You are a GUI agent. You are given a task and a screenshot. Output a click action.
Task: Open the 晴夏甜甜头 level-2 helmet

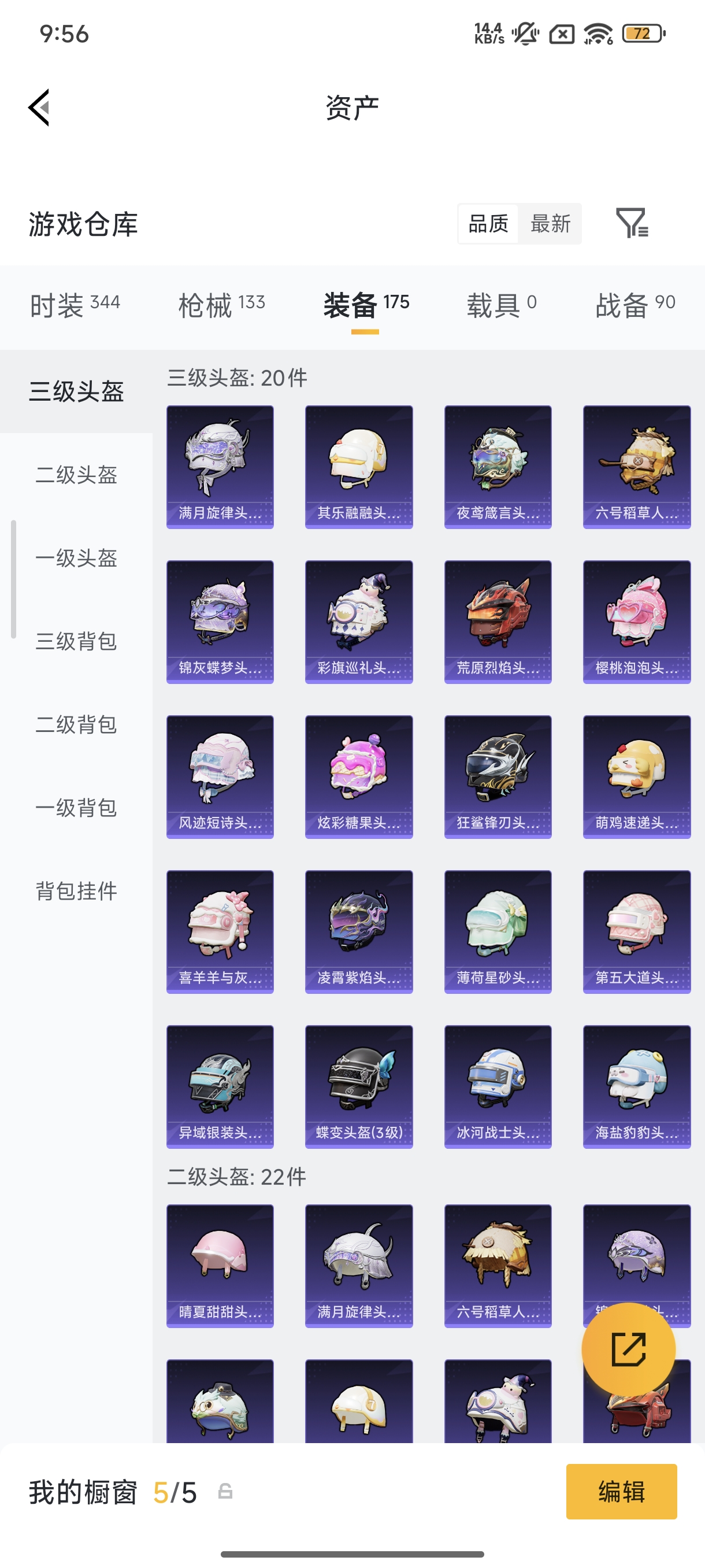click(x=220, y=1266)
